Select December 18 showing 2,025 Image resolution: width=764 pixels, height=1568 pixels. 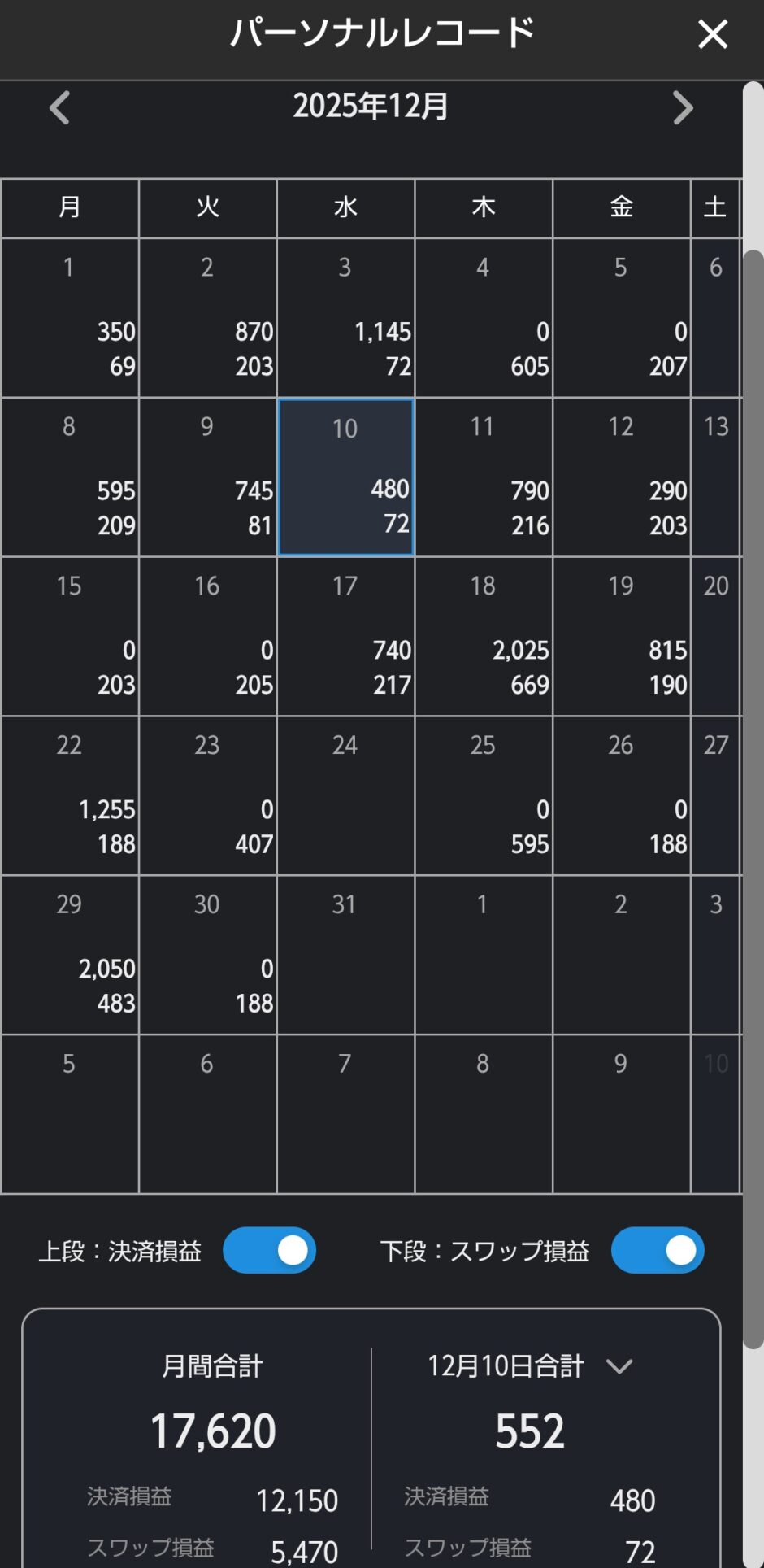coord(484,636)
